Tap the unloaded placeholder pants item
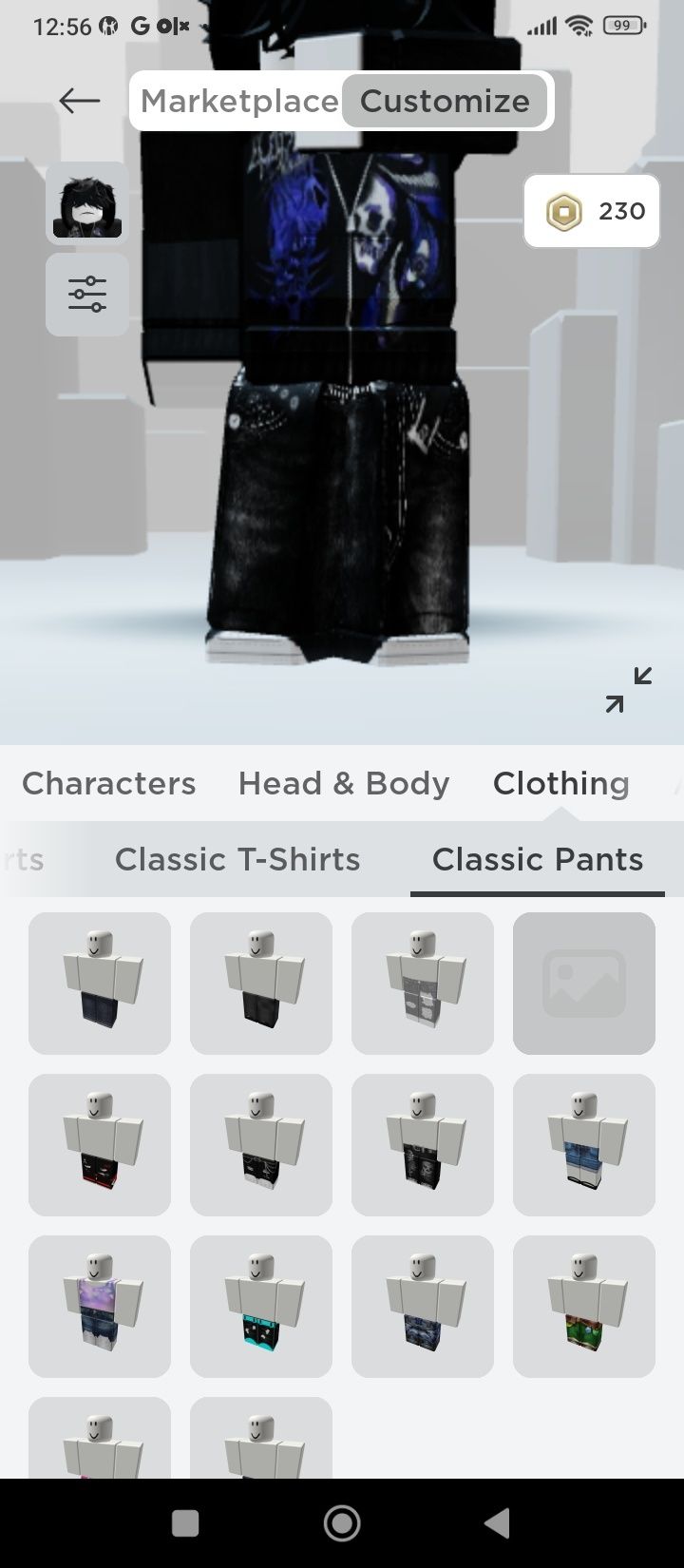This screenshot has height=1568, width=684. pos(584,984)
